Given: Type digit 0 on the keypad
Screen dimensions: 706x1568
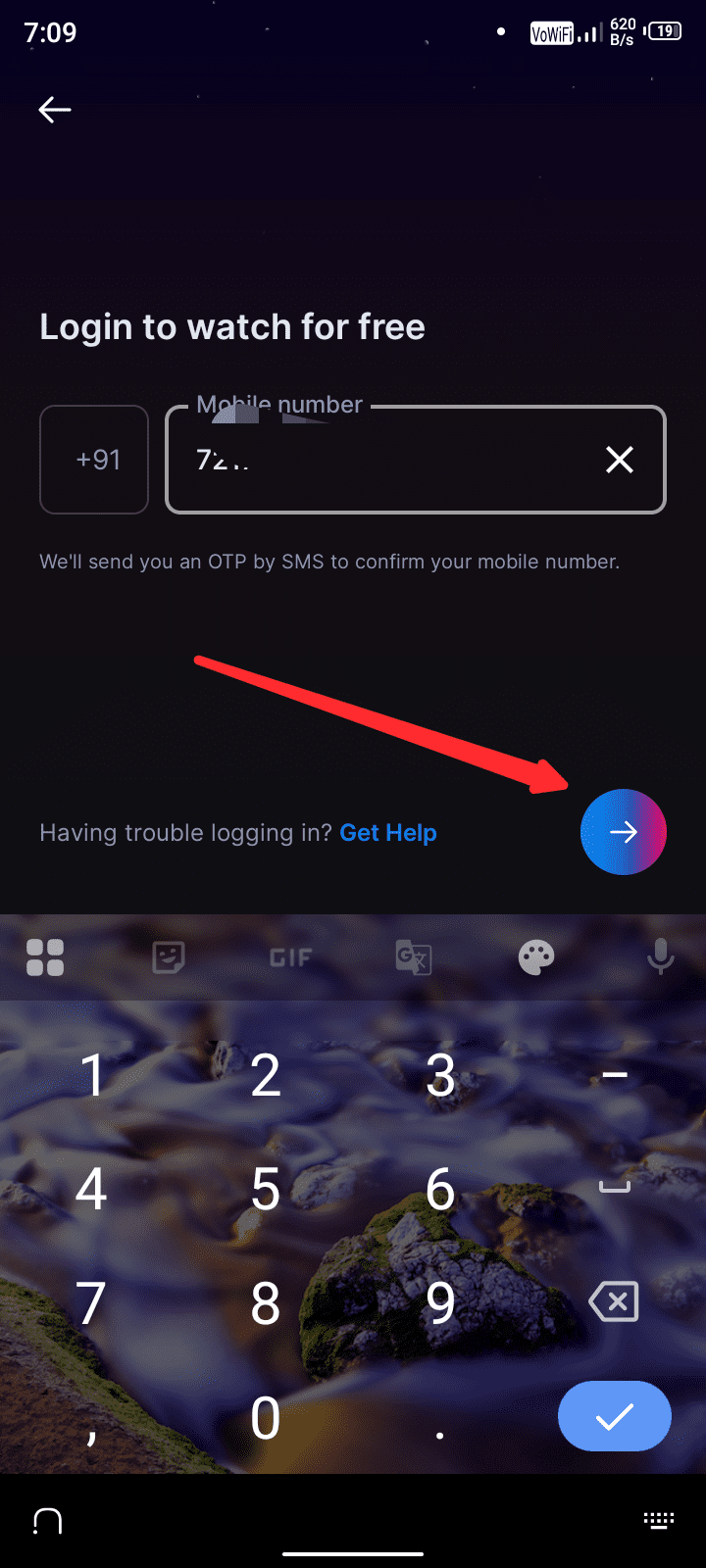Looking at the screenshot, I should click(x=266, y=1418).
